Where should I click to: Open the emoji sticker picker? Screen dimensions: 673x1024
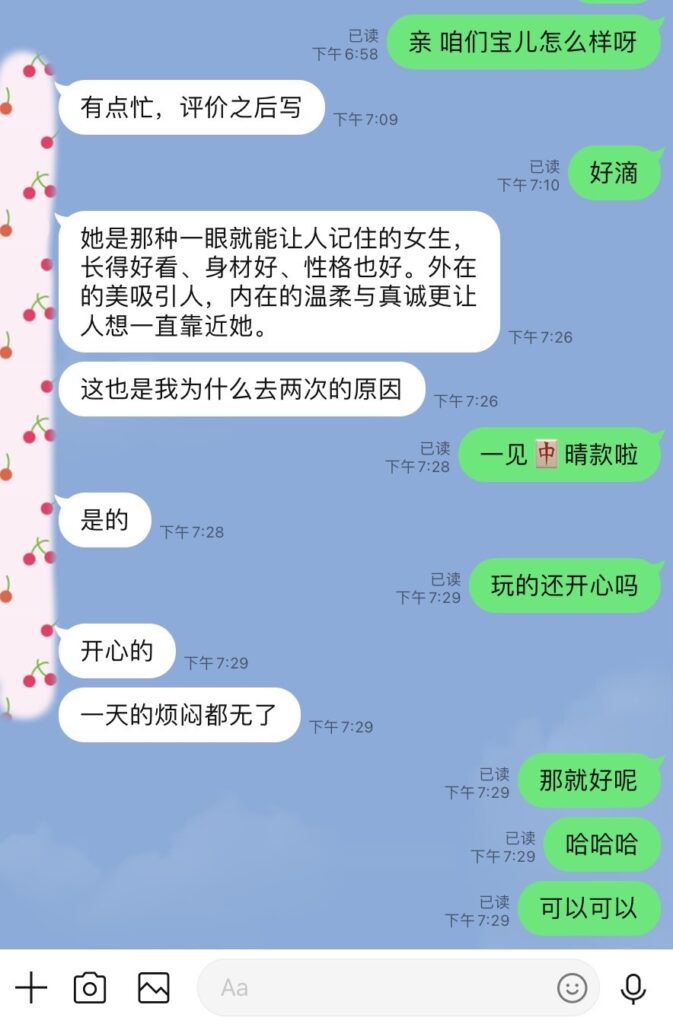click(572, 988)
